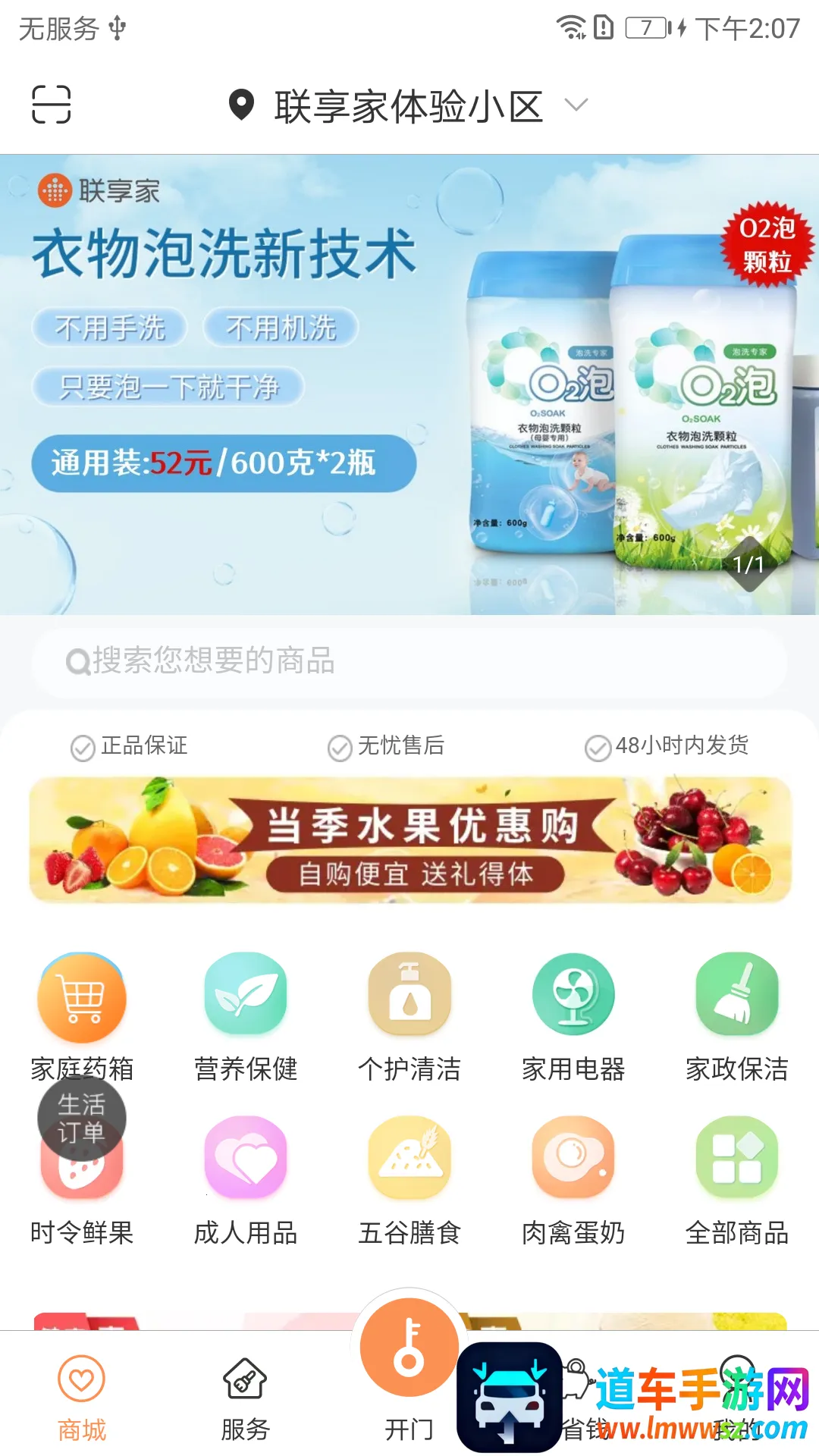Image resolution: width=819 pixels, height=1456 pixels.
Task: Open the QR scan icon
Action: (51, 105)
